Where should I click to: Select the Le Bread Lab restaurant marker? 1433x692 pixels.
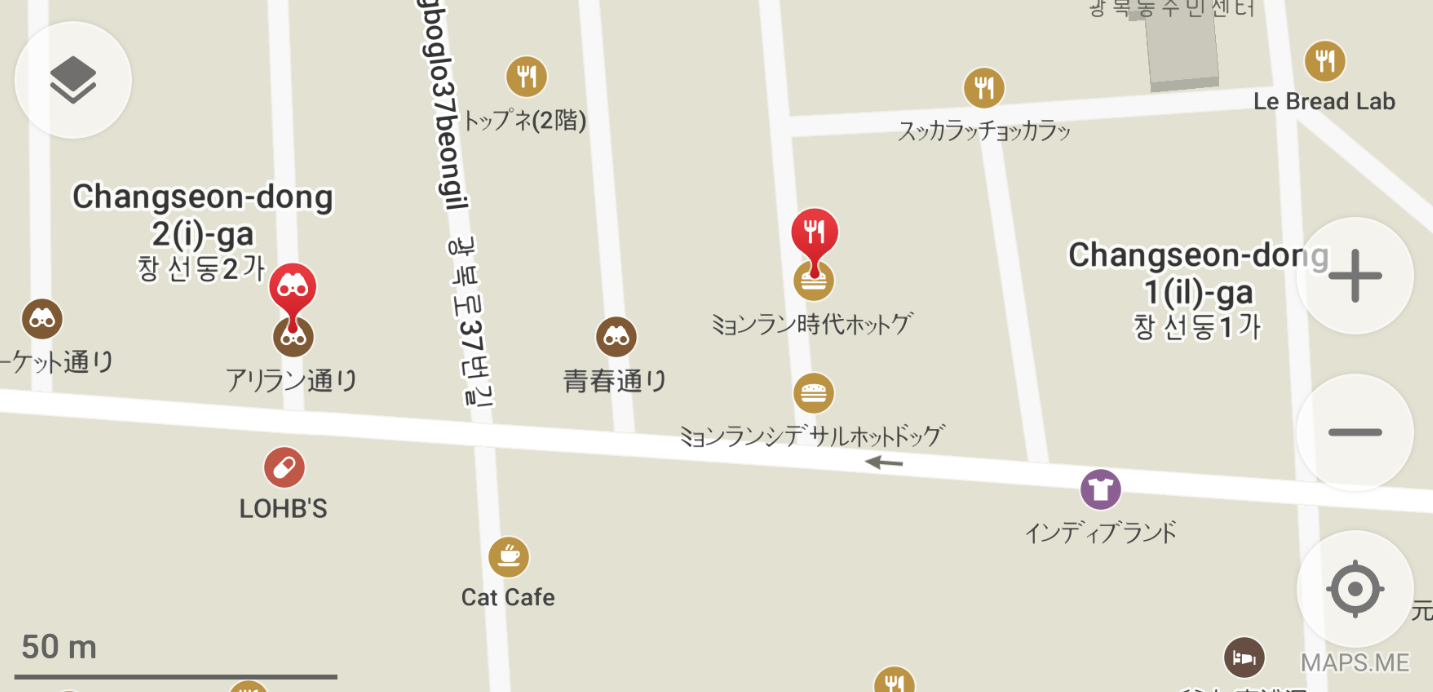(x=1325, y=62)
